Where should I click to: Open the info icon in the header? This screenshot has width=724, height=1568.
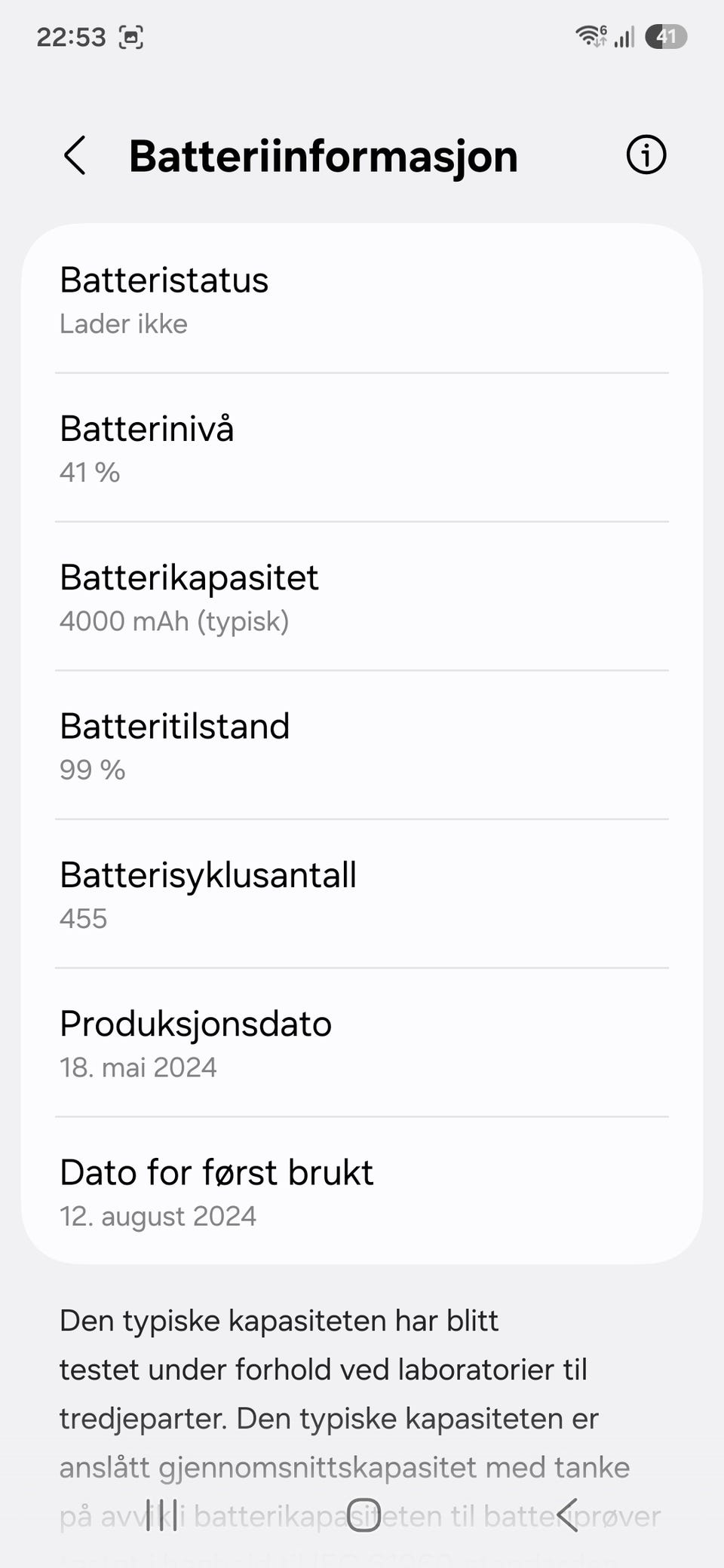pos(646,155)
